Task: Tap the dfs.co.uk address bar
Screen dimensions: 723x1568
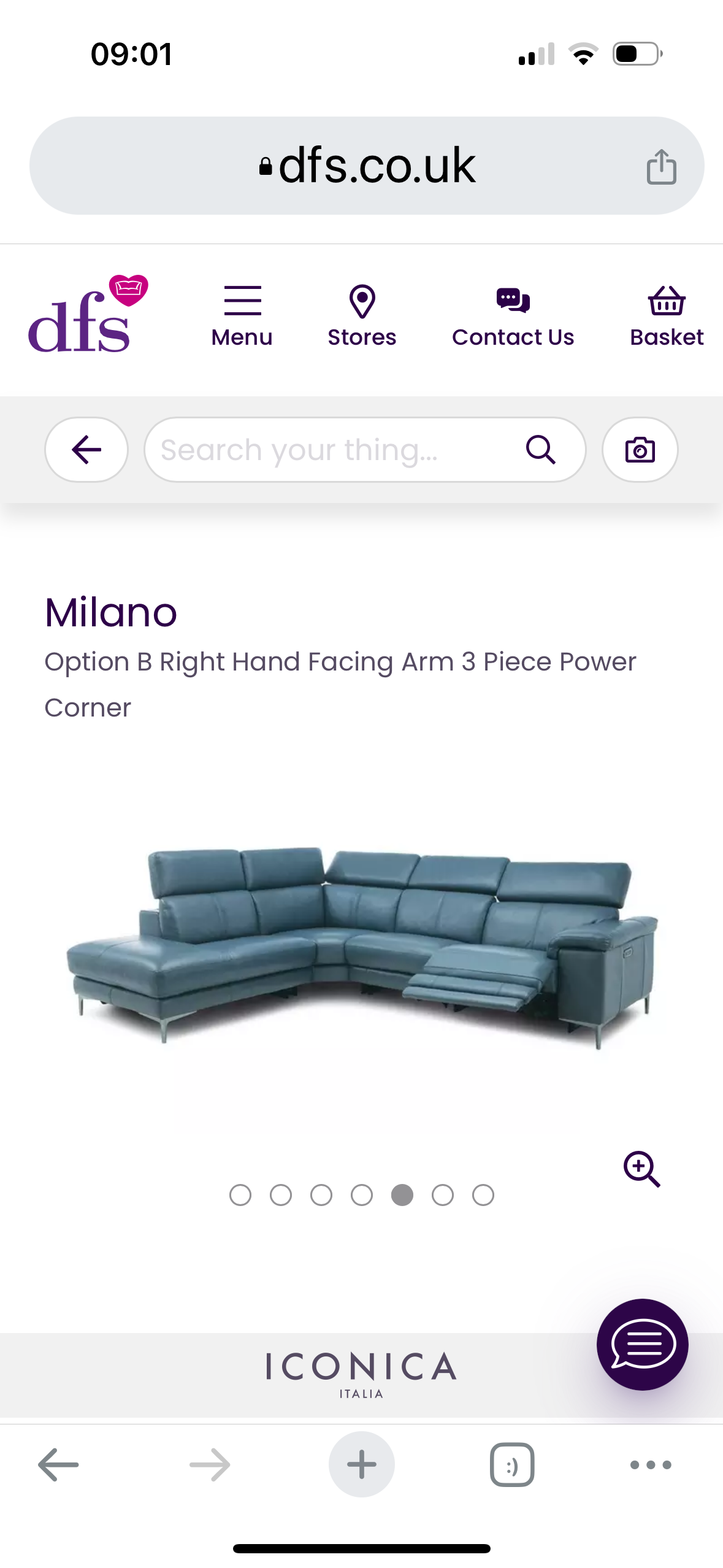Action: coord(367,166)
